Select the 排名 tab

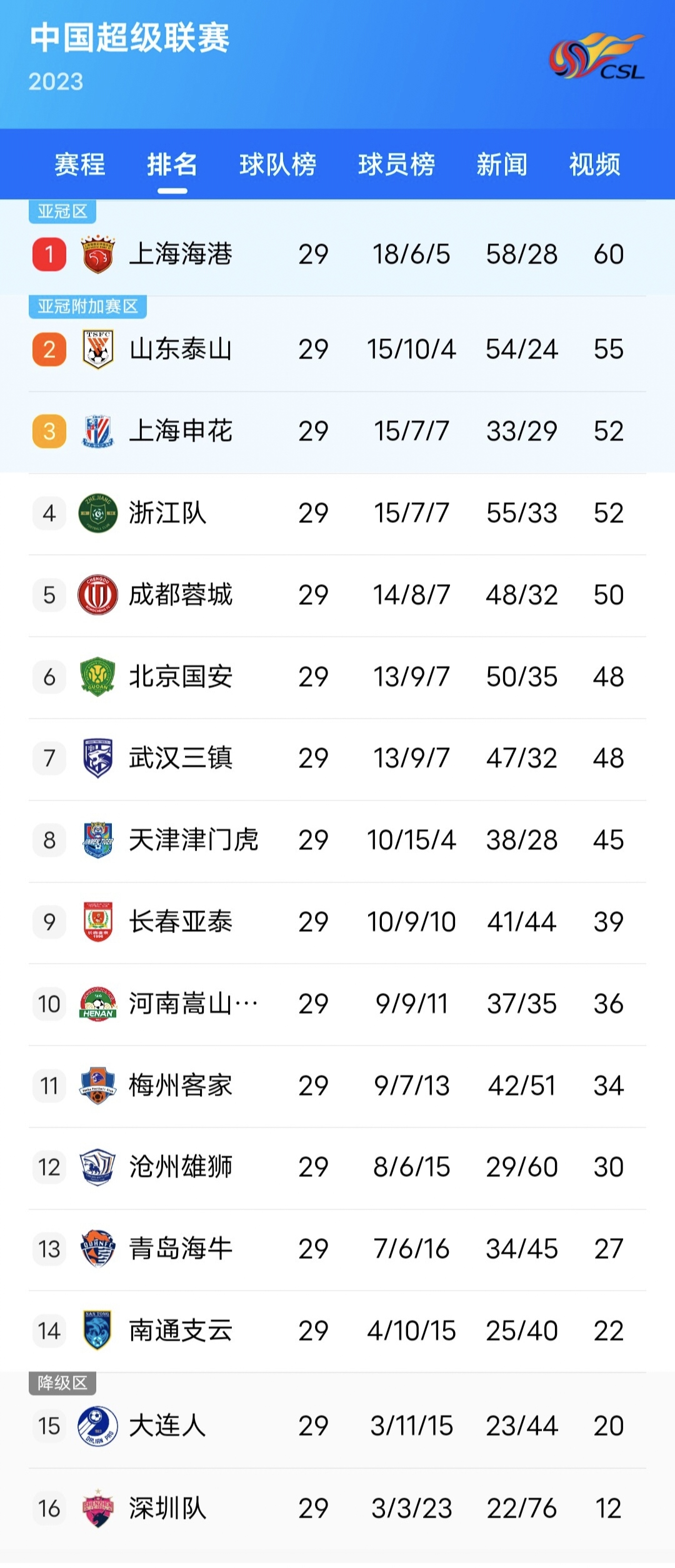[172, 165]
